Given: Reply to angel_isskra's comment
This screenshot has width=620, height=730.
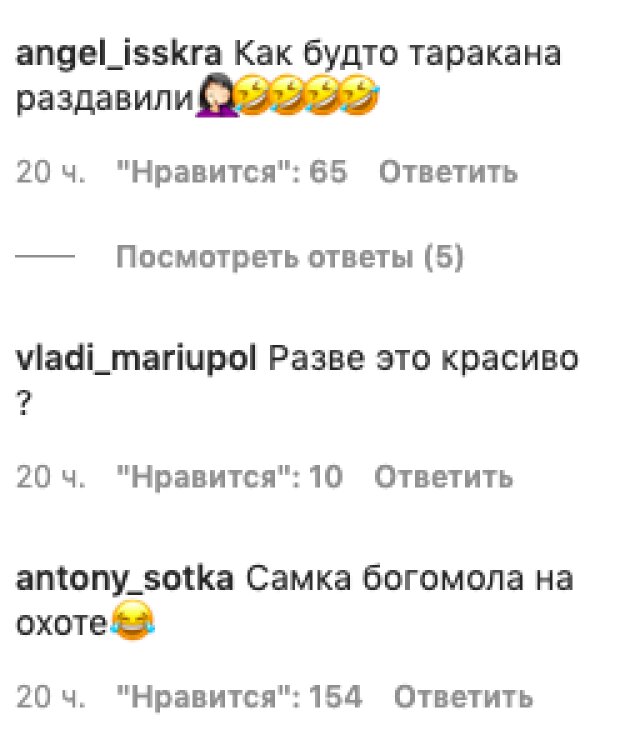Looking at the screenshot, I should (448, 173).
